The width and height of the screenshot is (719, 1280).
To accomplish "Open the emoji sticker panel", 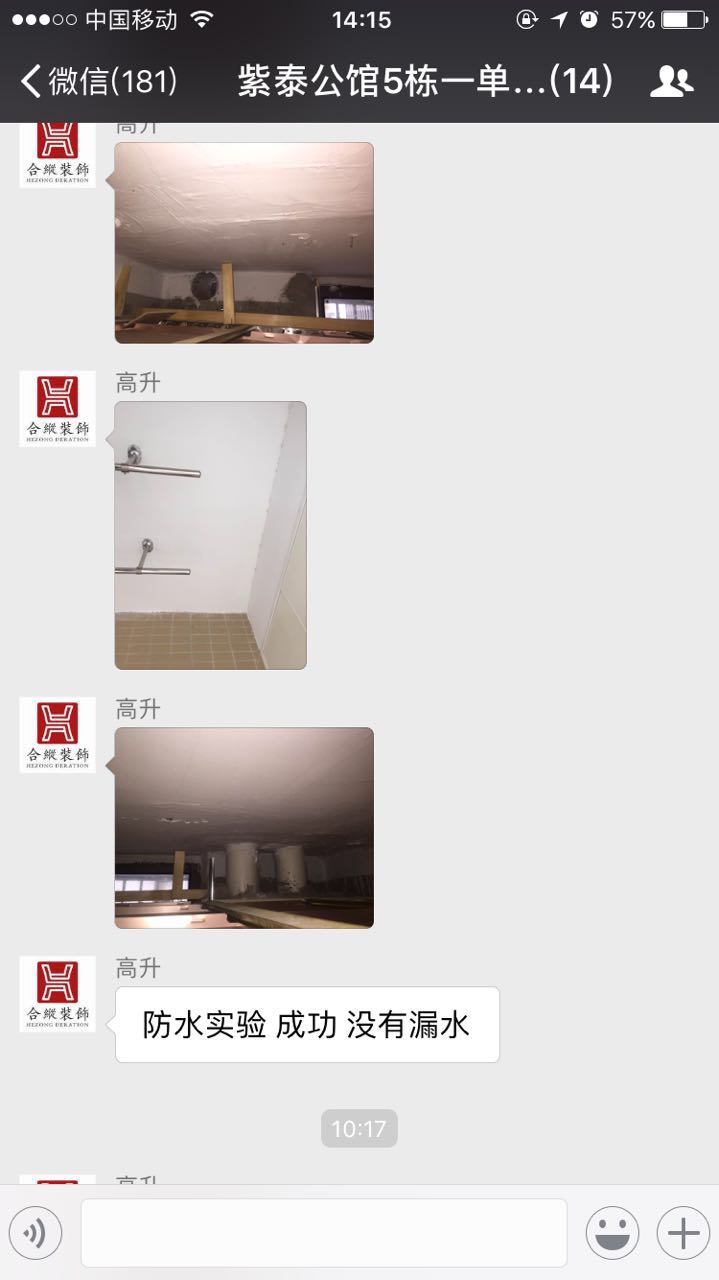I will [x=612, y=1233].
